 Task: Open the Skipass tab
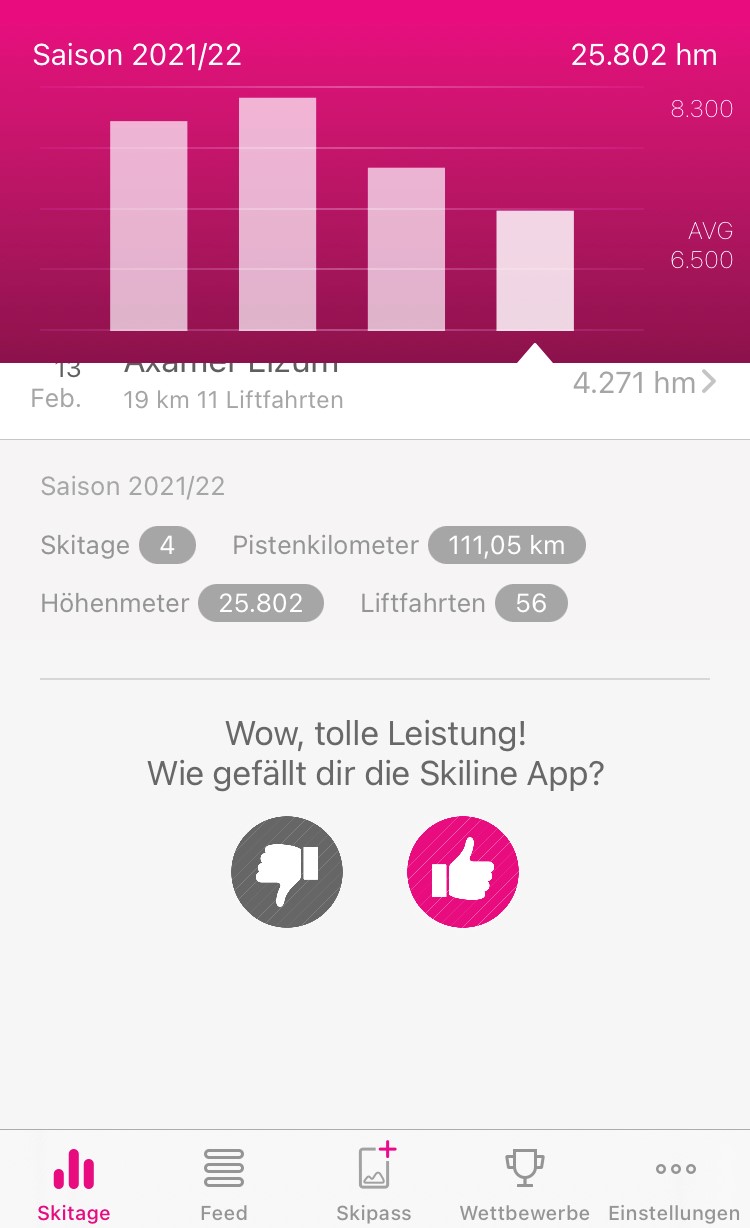point(374,1185)
